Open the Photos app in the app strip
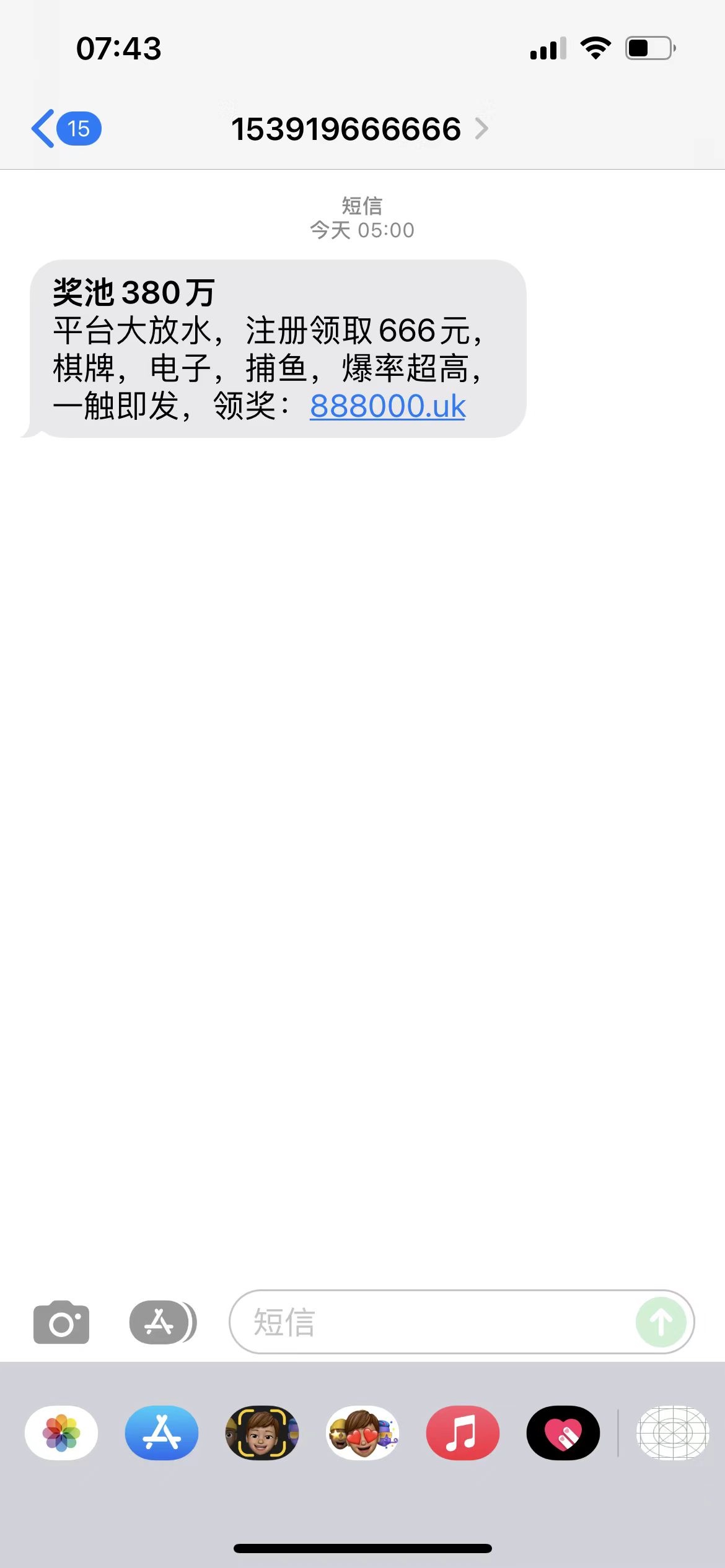 pos(61,1433)
